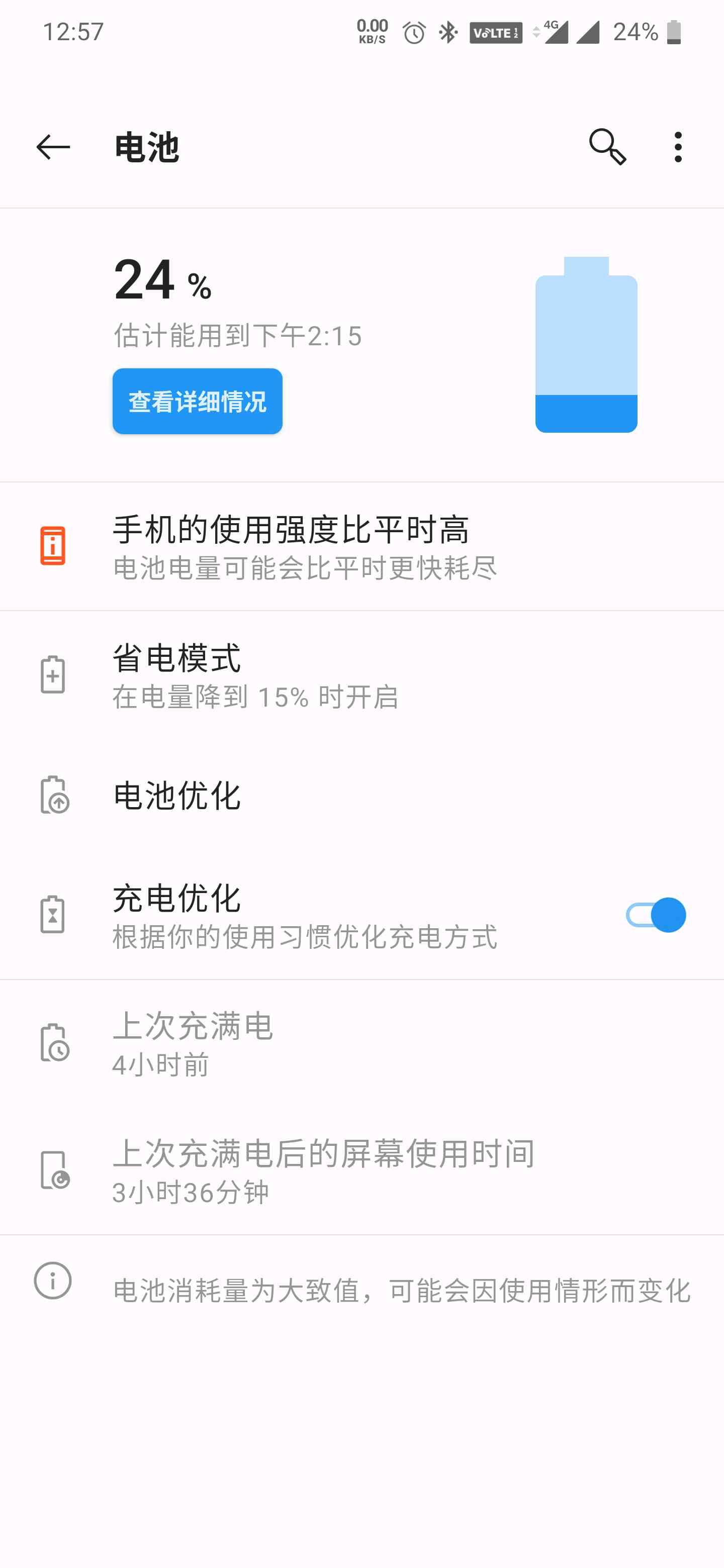This screenshot has height=1568, width=724.
Task: Go back from the 电池 screen
Action: click(x=53, y=147)
